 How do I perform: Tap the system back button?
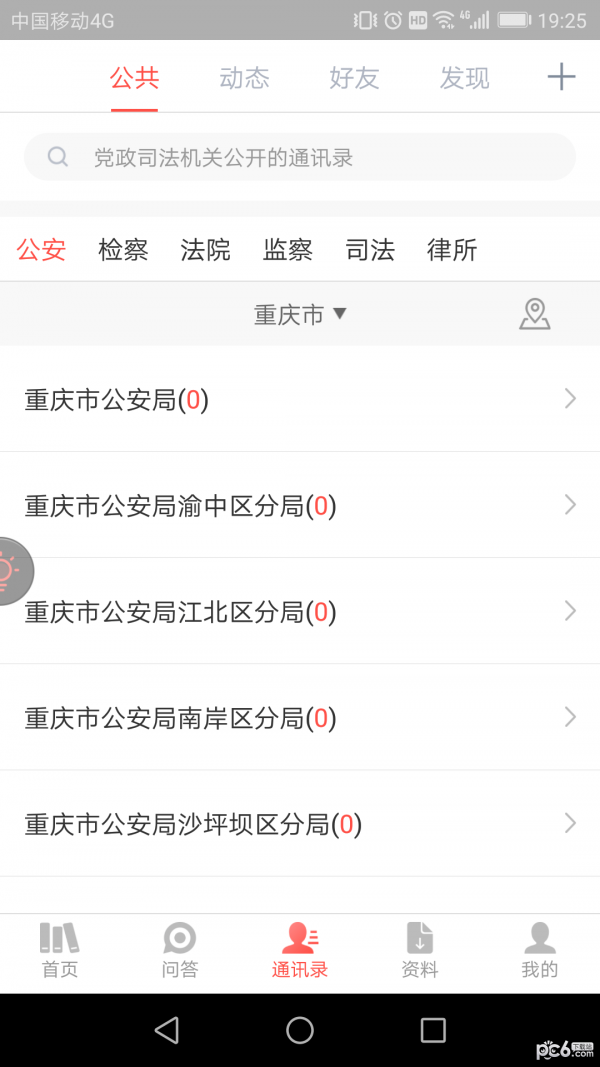point(167,1030)
